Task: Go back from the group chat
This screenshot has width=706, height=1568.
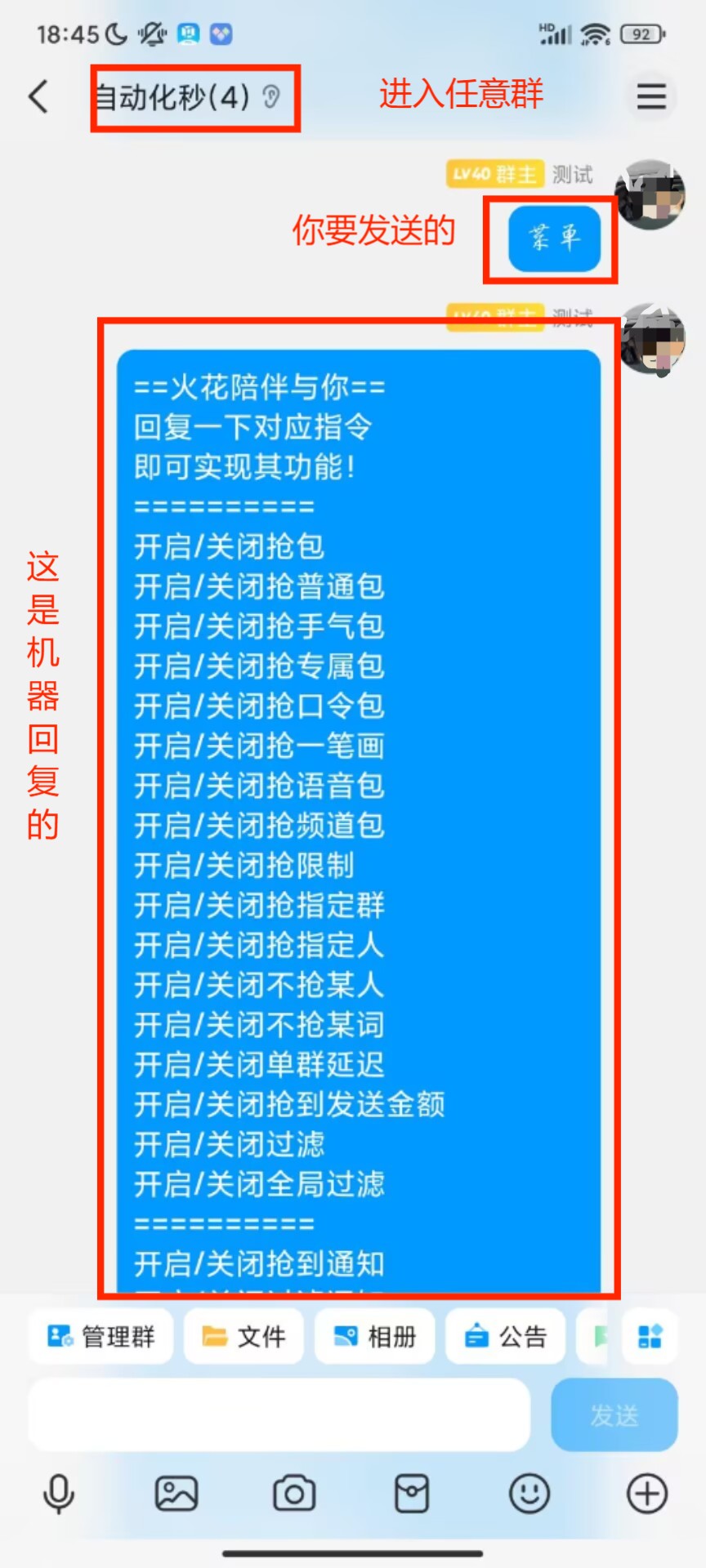Action: [38, 96]
